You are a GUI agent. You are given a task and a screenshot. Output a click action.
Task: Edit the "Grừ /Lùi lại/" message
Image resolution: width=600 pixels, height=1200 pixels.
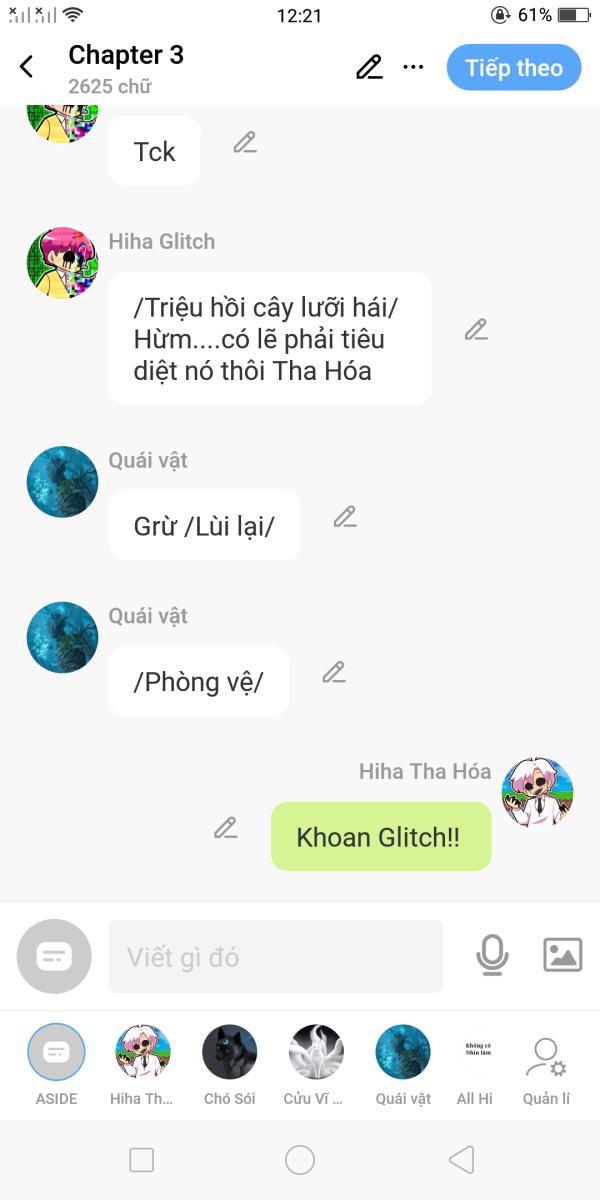tap(345, 517)
